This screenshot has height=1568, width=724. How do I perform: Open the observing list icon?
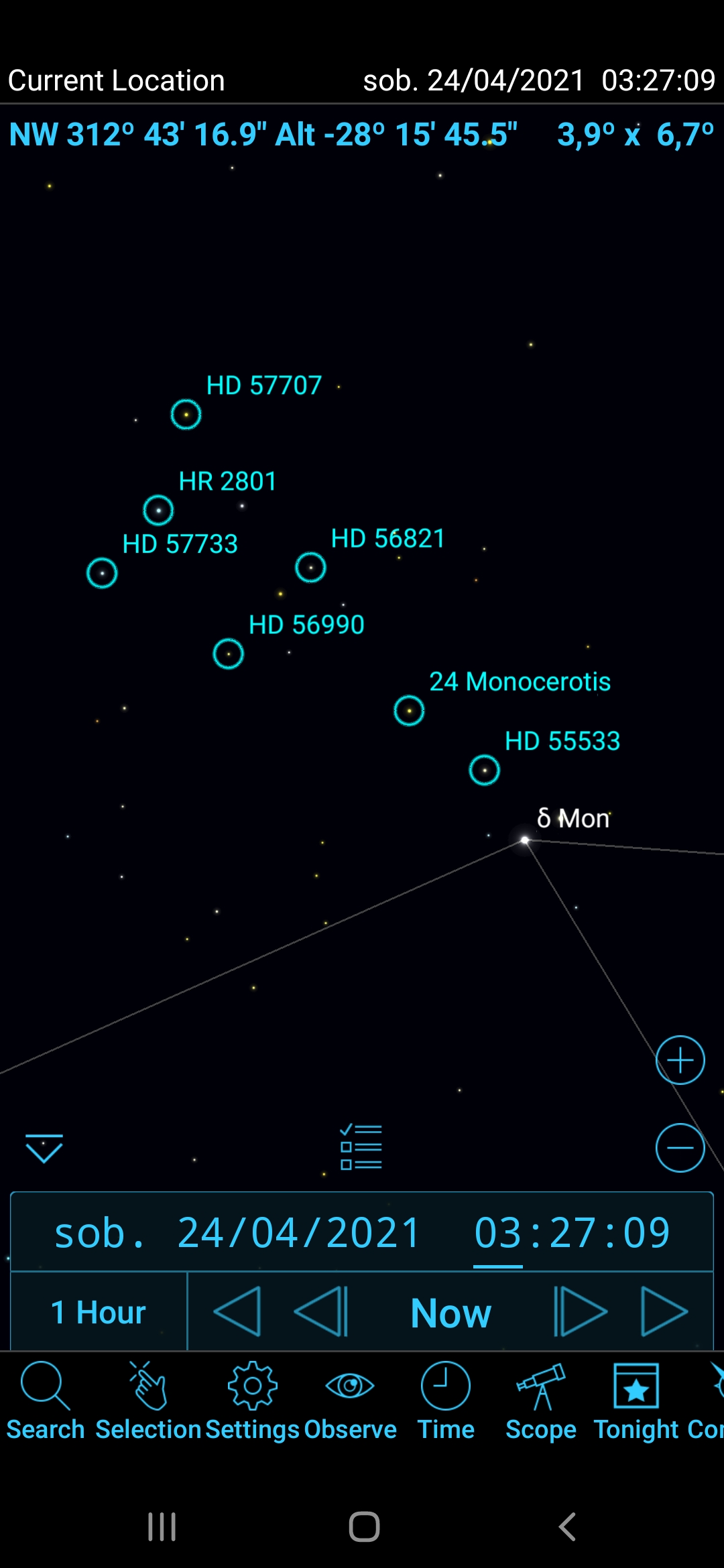[x=361, y=1147]
